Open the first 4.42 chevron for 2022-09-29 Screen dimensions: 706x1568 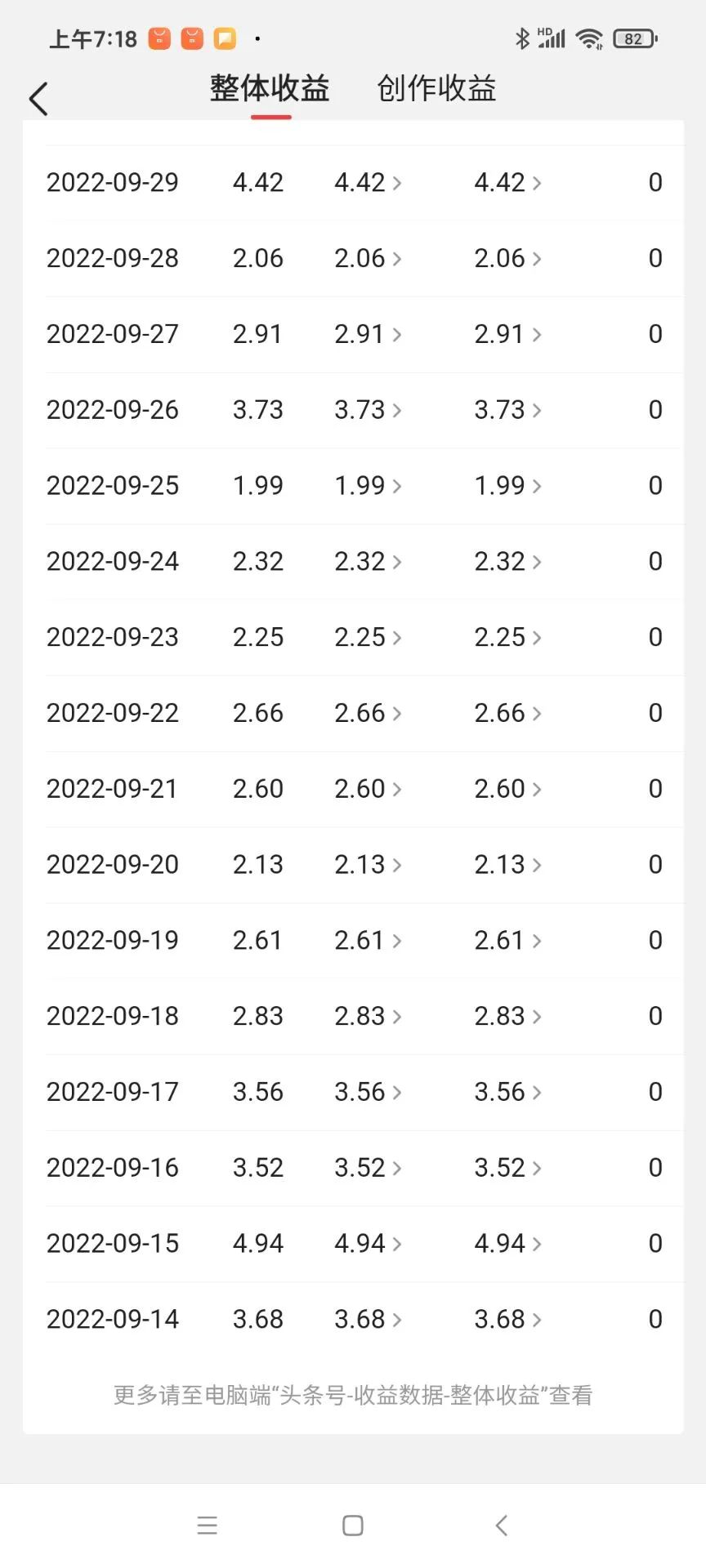tap(369, 183)
